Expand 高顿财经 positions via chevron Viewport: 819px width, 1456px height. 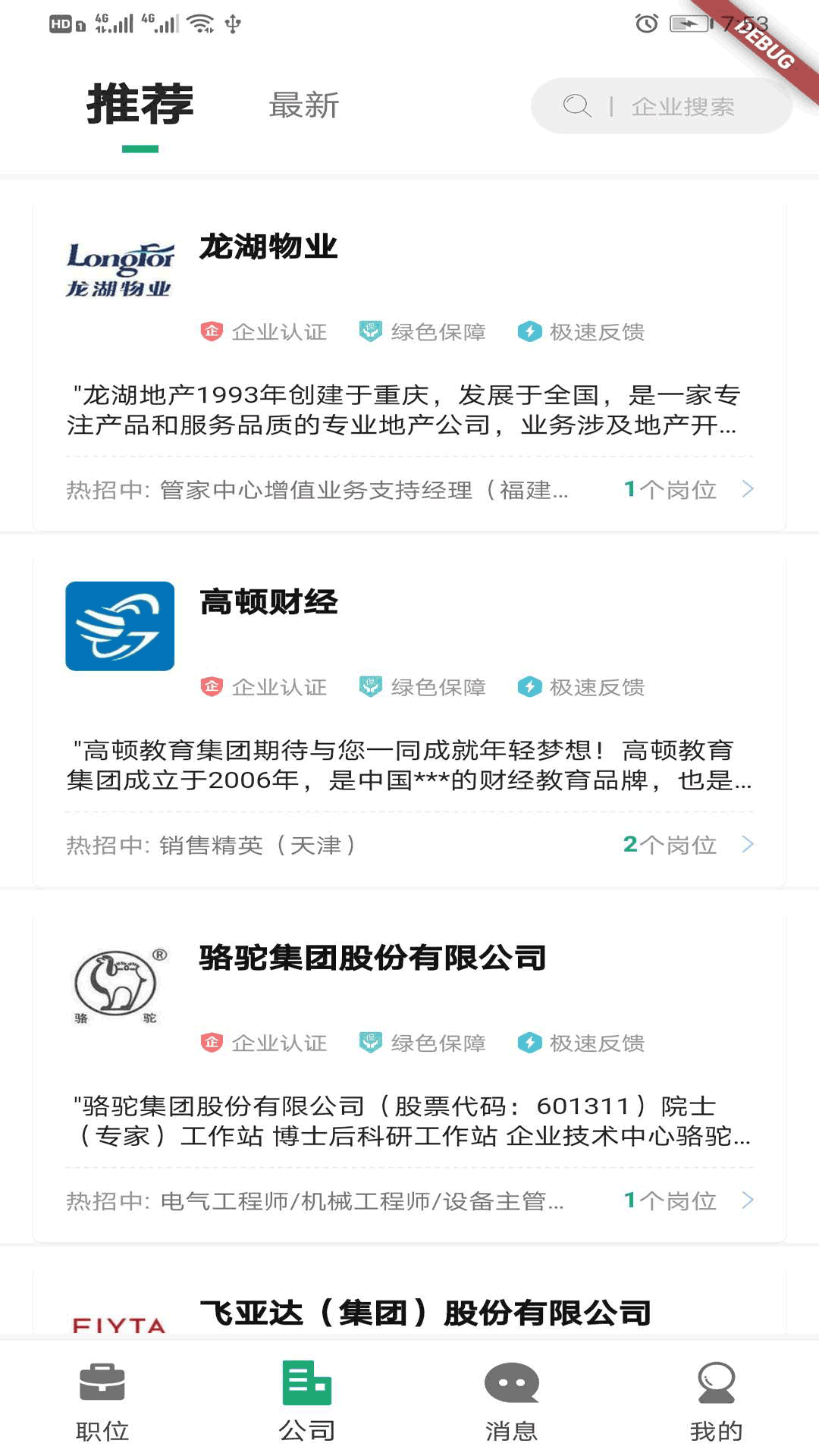point(748,844)
